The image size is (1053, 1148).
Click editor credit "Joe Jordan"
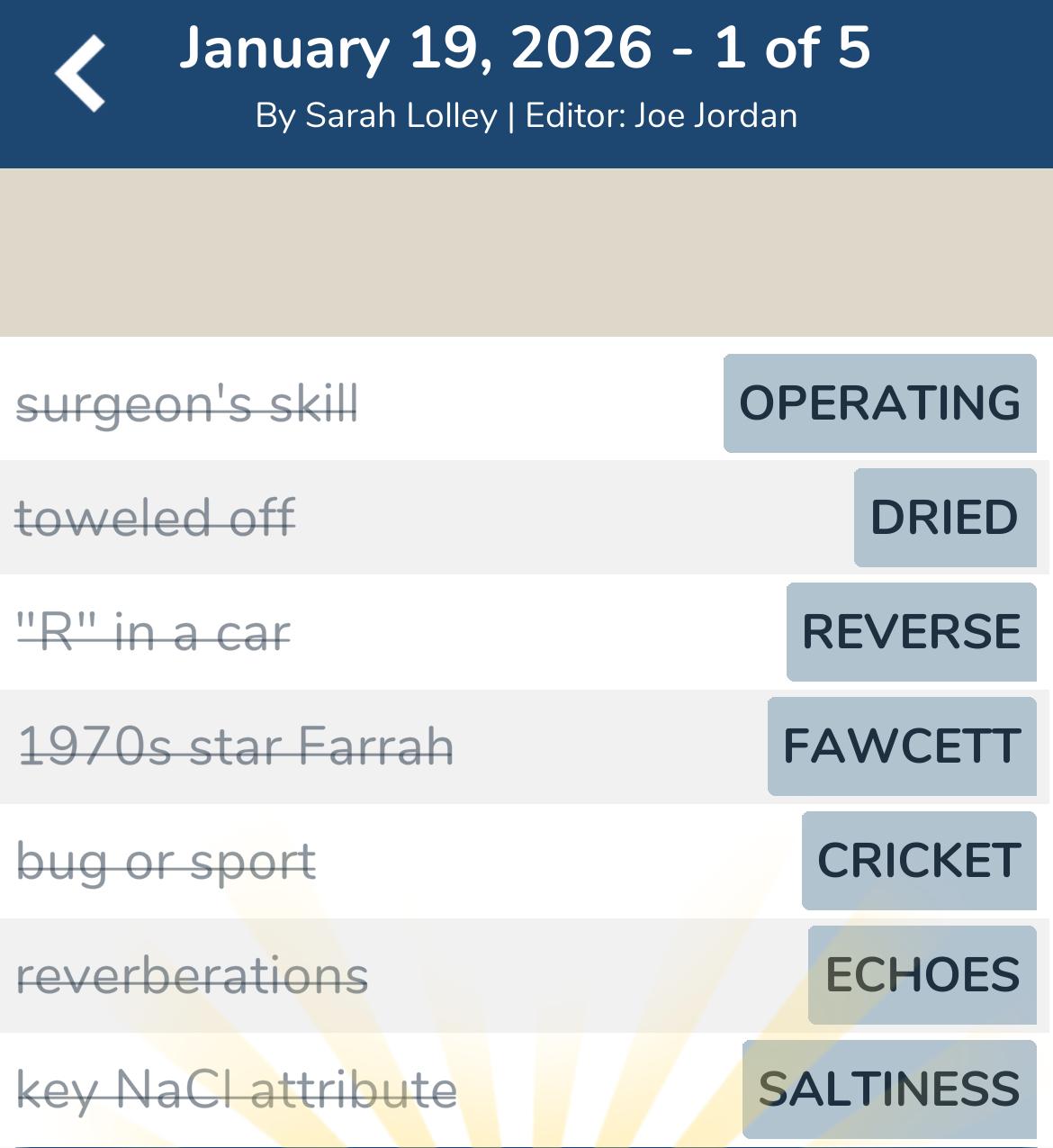(x=715, y=115)
